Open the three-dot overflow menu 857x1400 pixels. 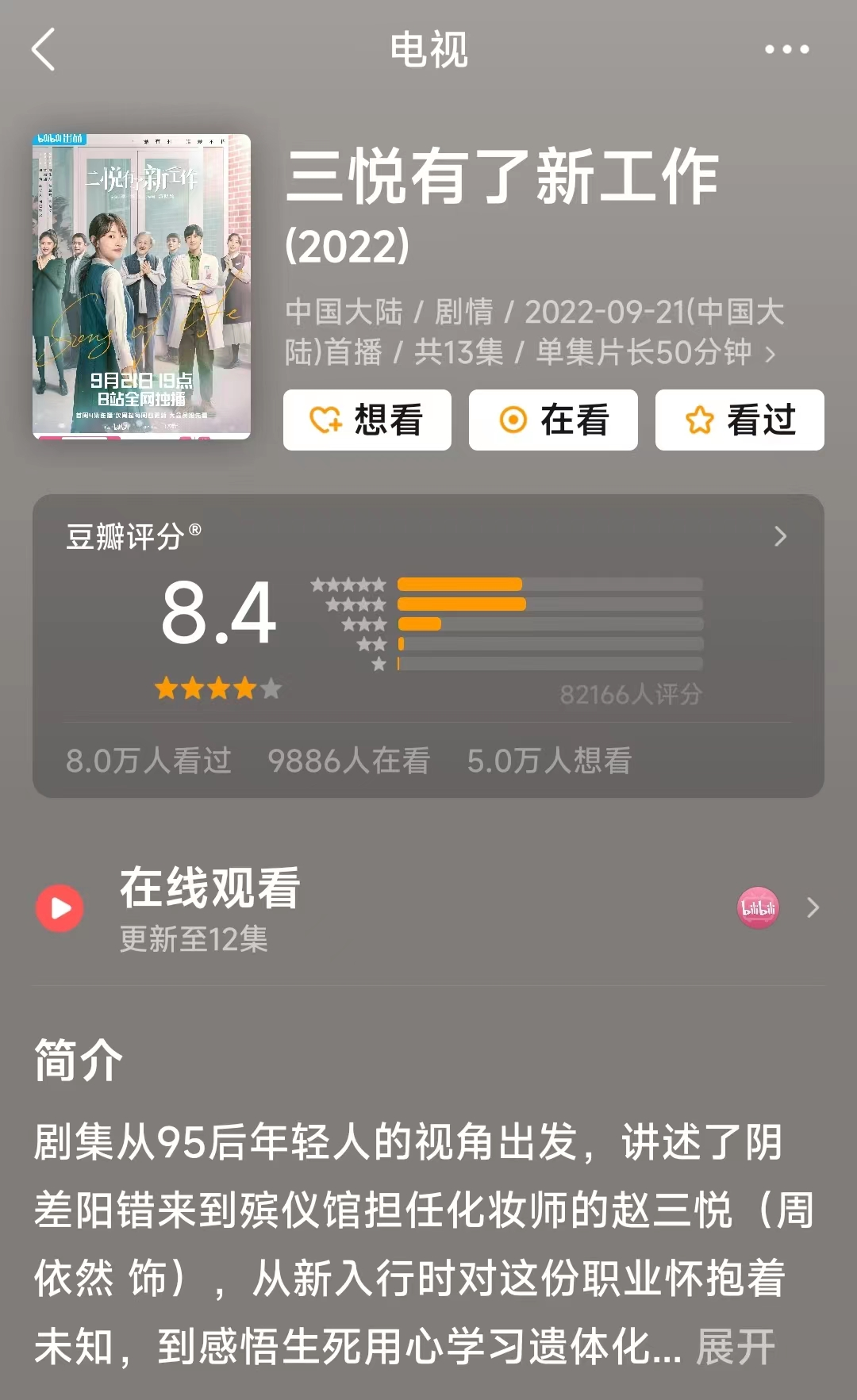click(x=786, y=49)
